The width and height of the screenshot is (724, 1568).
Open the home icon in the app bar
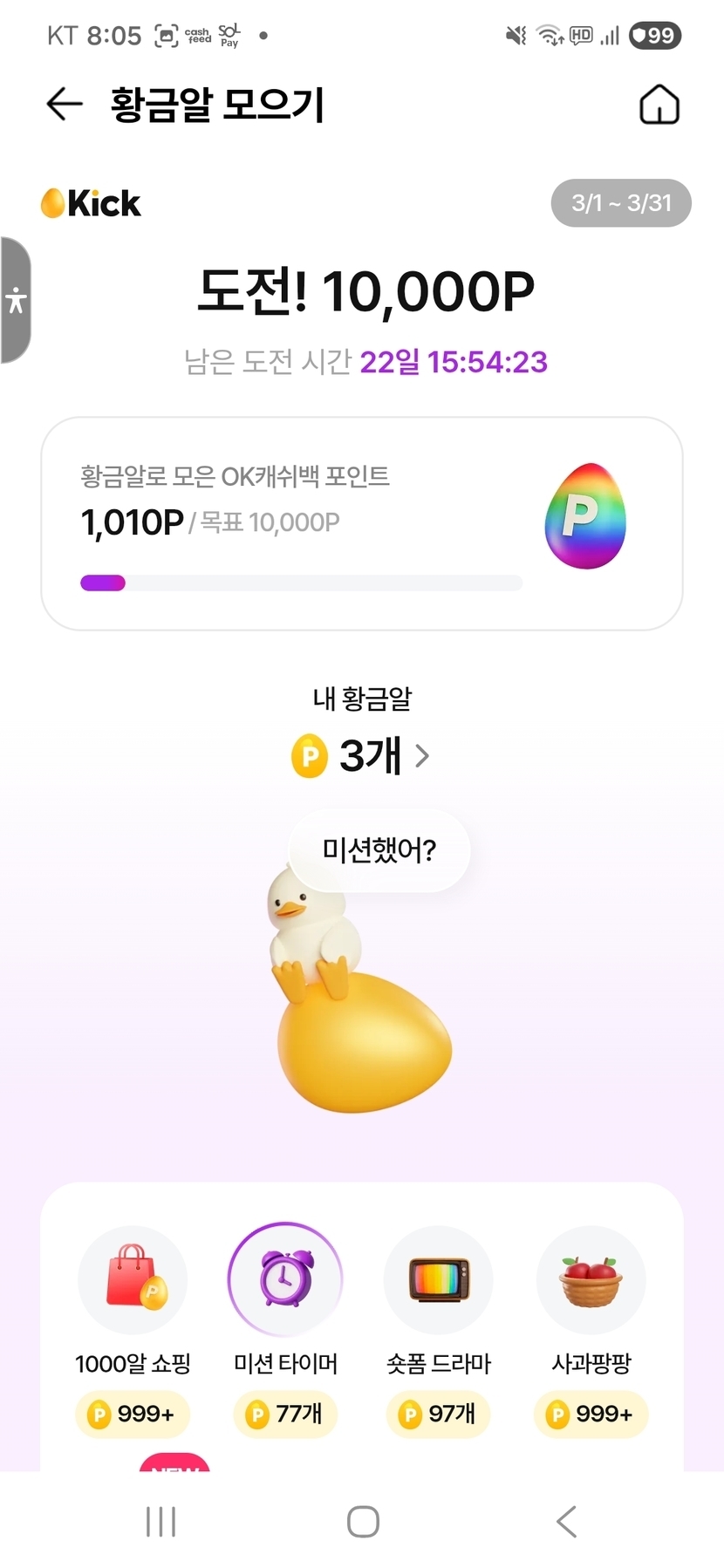(x=659, y=105)
